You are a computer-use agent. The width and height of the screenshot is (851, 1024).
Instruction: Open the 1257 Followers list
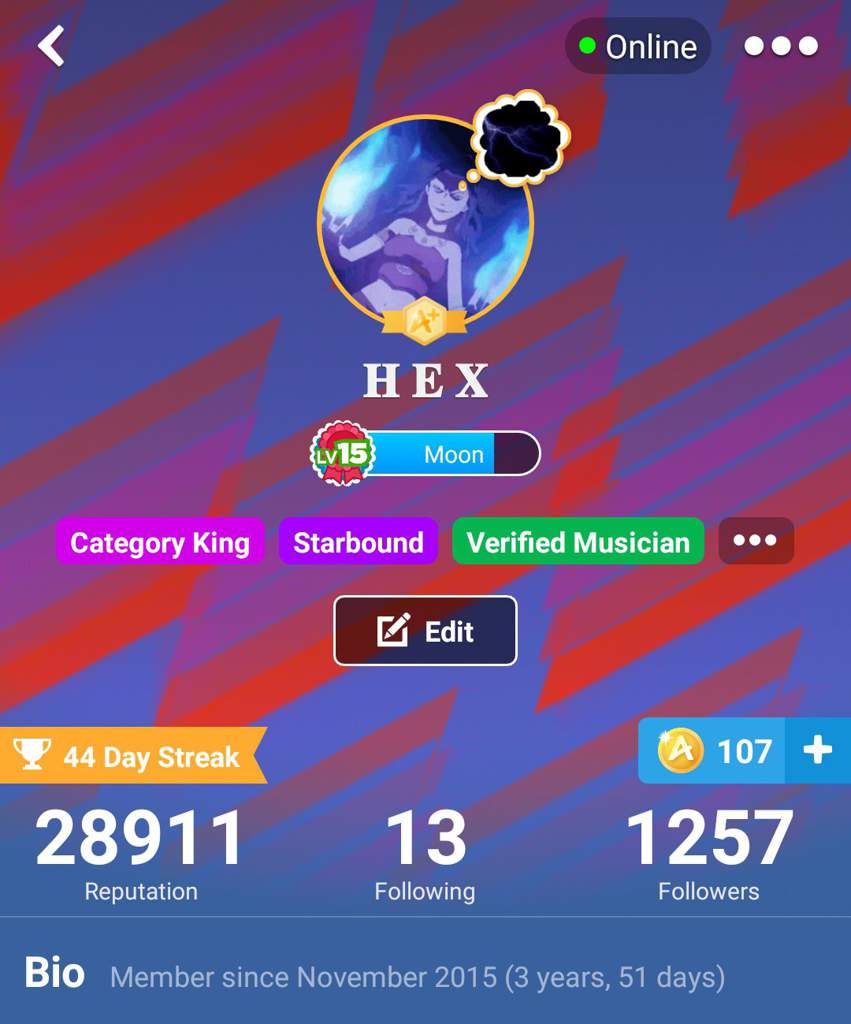pyautogui.click(x=709, y=852)
